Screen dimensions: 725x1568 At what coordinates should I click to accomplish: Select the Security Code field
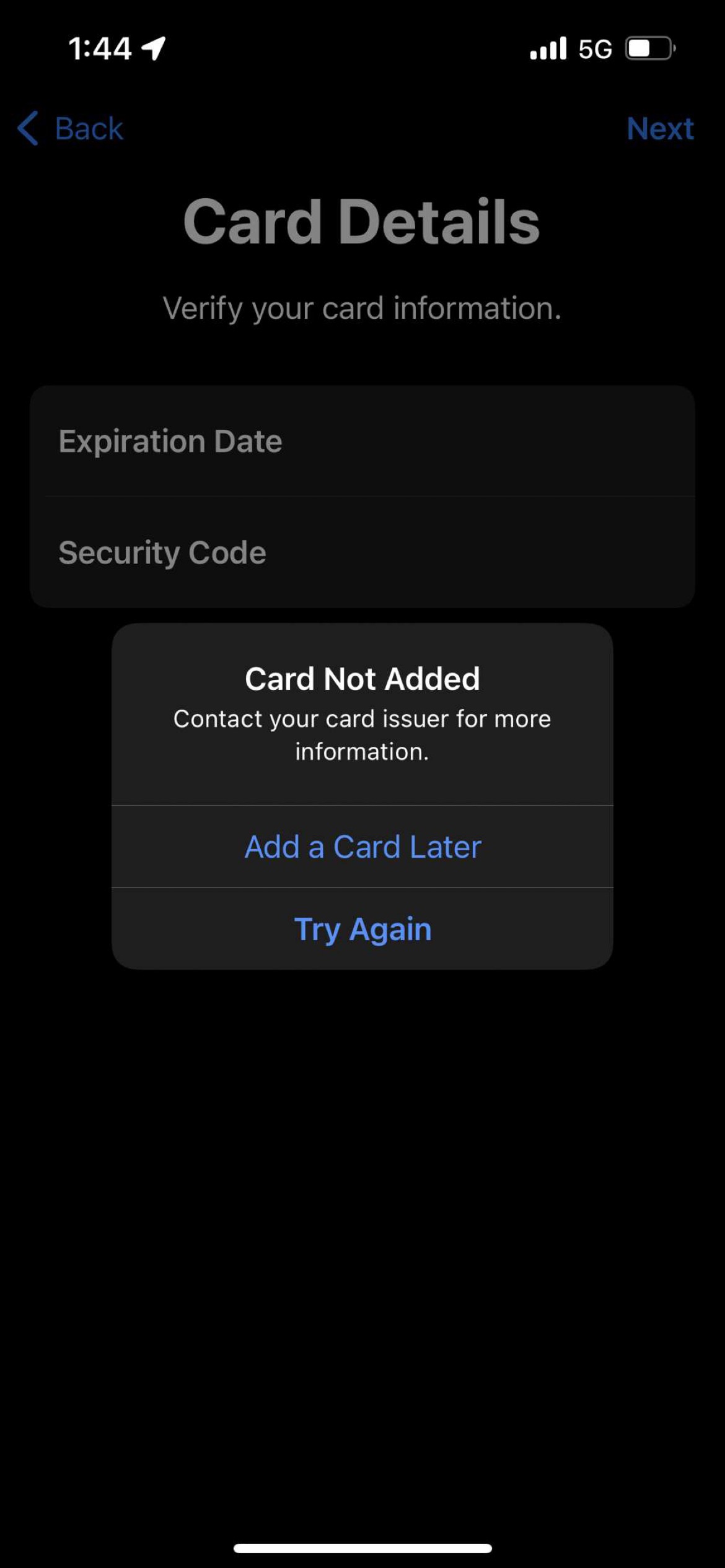[x=362, y=552]
